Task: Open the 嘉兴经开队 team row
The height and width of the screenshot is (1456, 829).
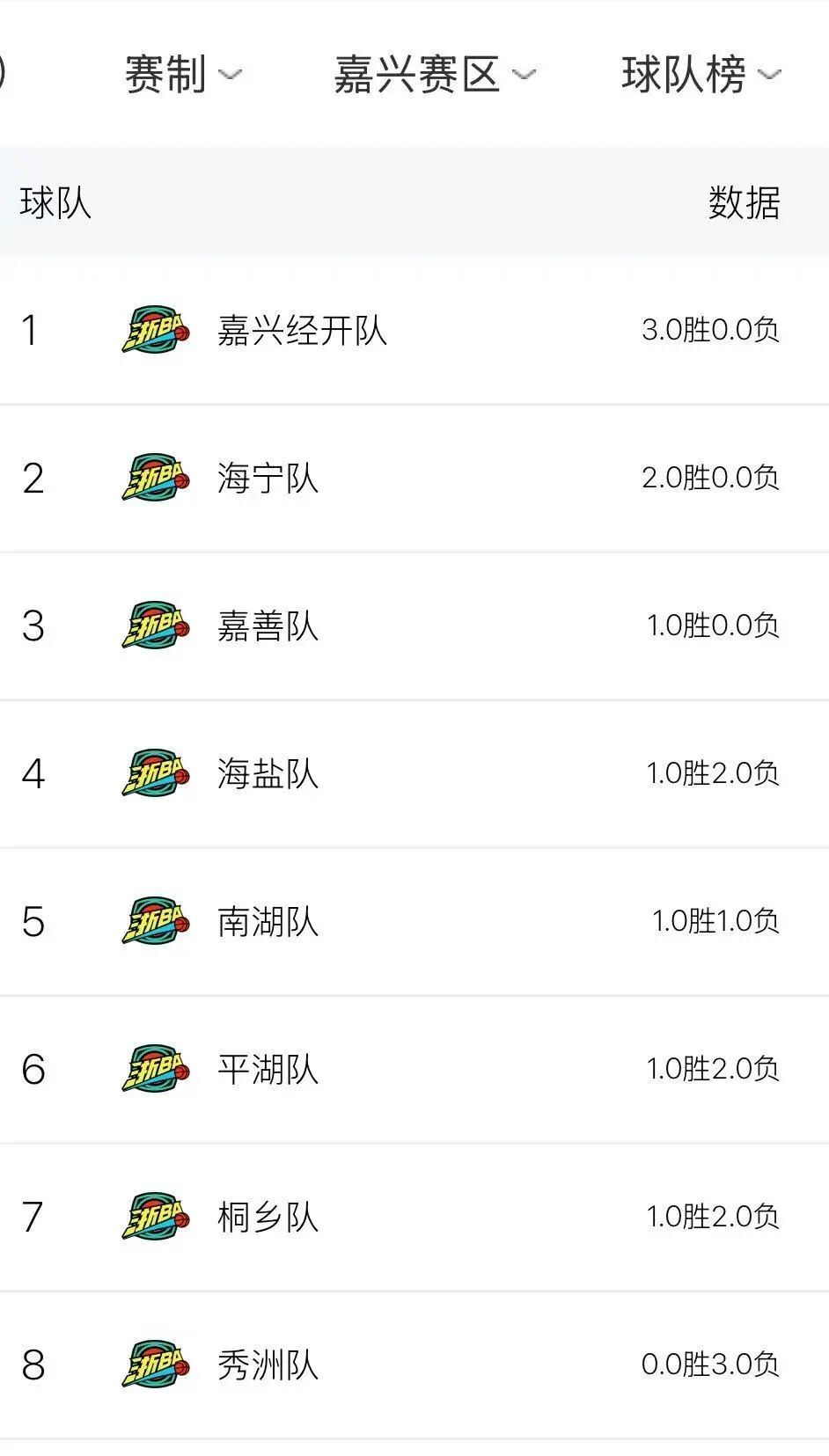Action: coord(414,331)
